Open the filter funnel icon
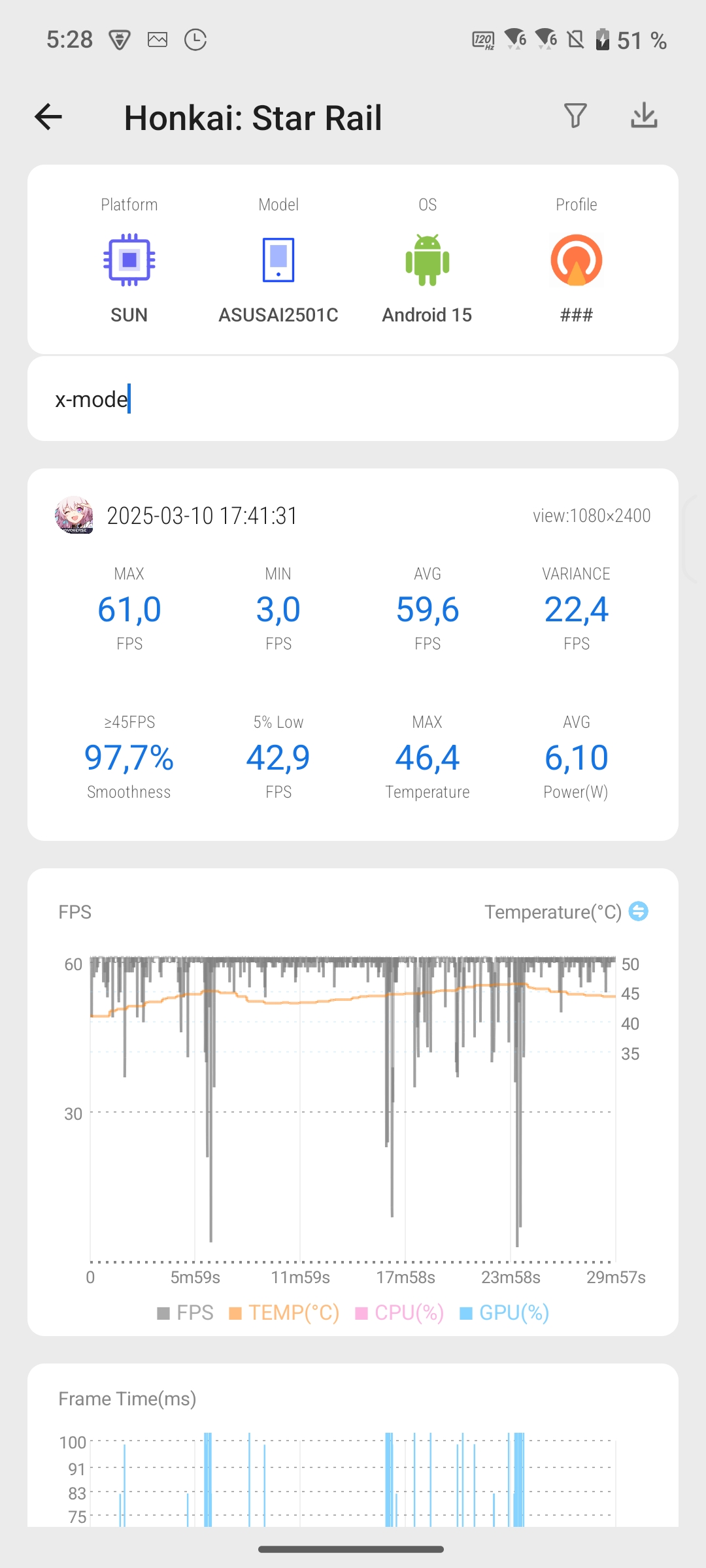Image resolution: width=706 pixels, height=1568 pixels. tap(575, 116)
